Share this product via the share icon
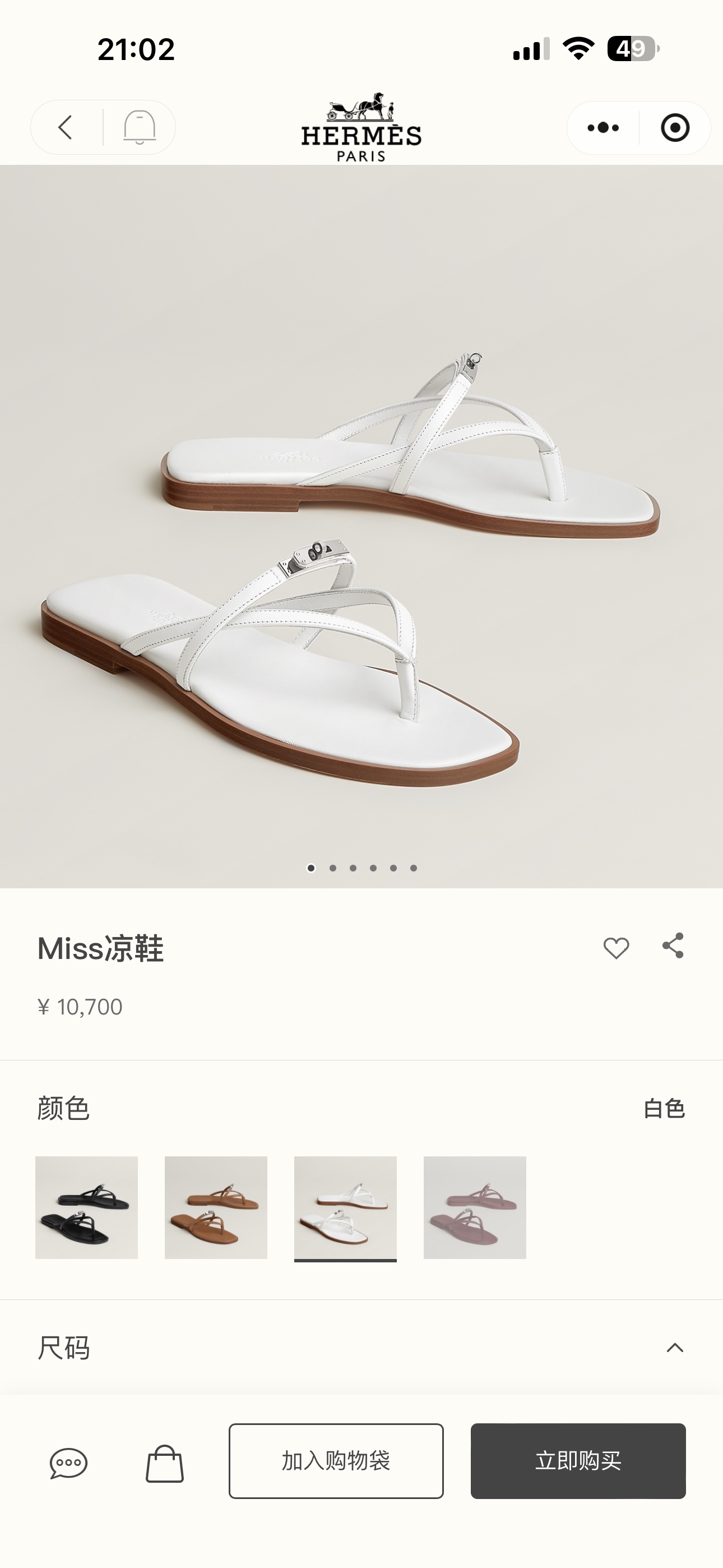 click(x=673, y=947)
